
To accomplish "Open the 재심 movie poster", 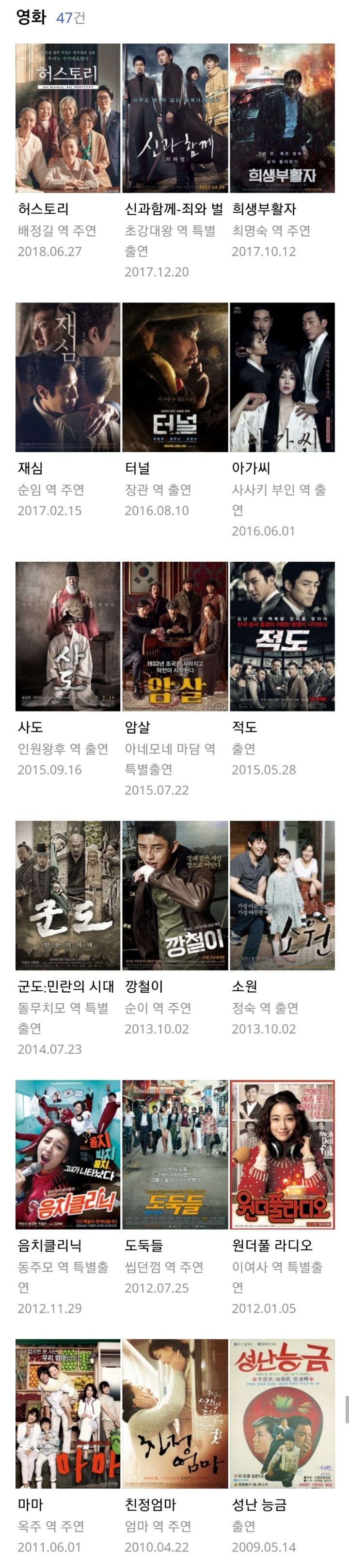I will [67, 378].
